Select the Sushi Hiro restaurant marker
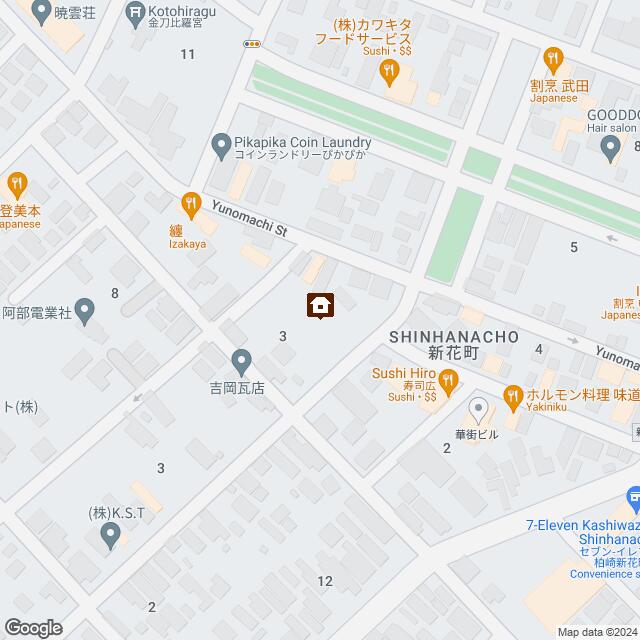The height and width of the screenshot is (640, 640). click(x=450, y=380)
